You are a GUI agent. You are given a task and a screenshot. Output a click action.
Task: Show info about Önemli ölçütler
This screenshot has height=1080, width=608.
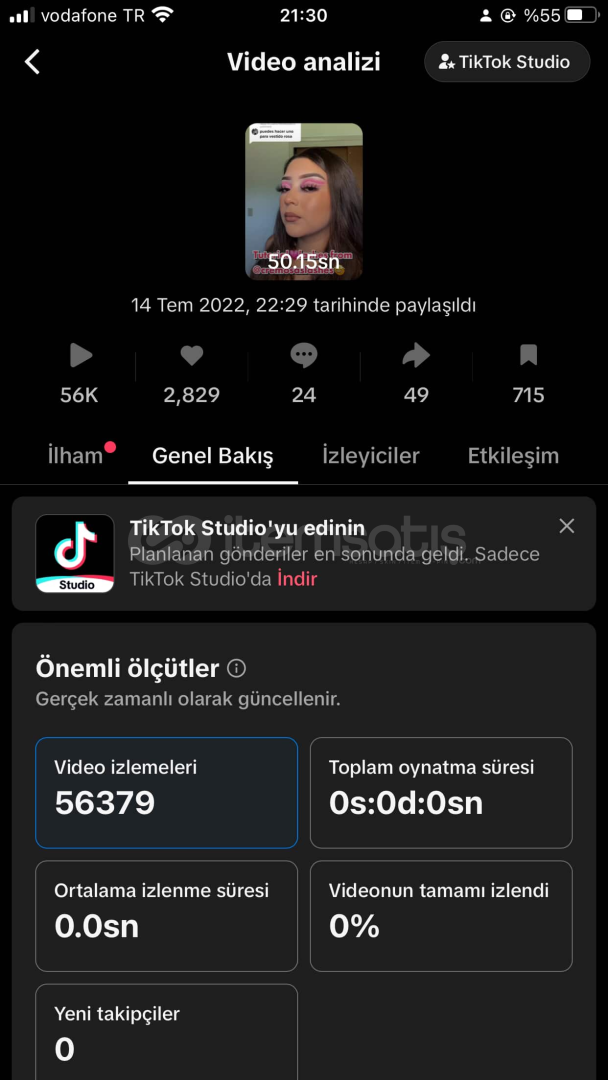click(x=237, y=668)
